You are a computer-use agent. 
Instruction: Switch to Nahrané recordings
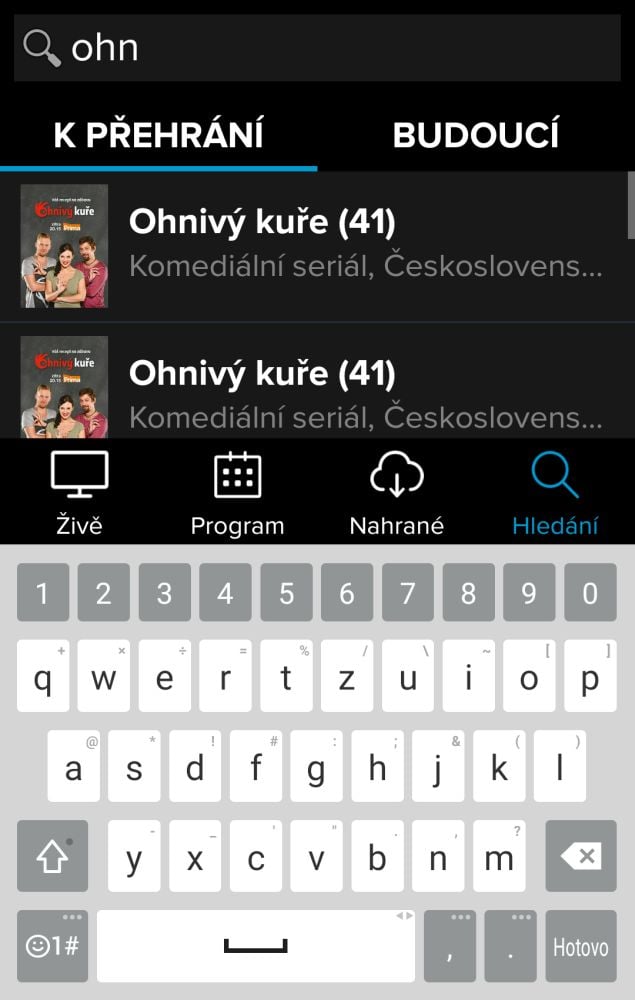pos(396,493)
